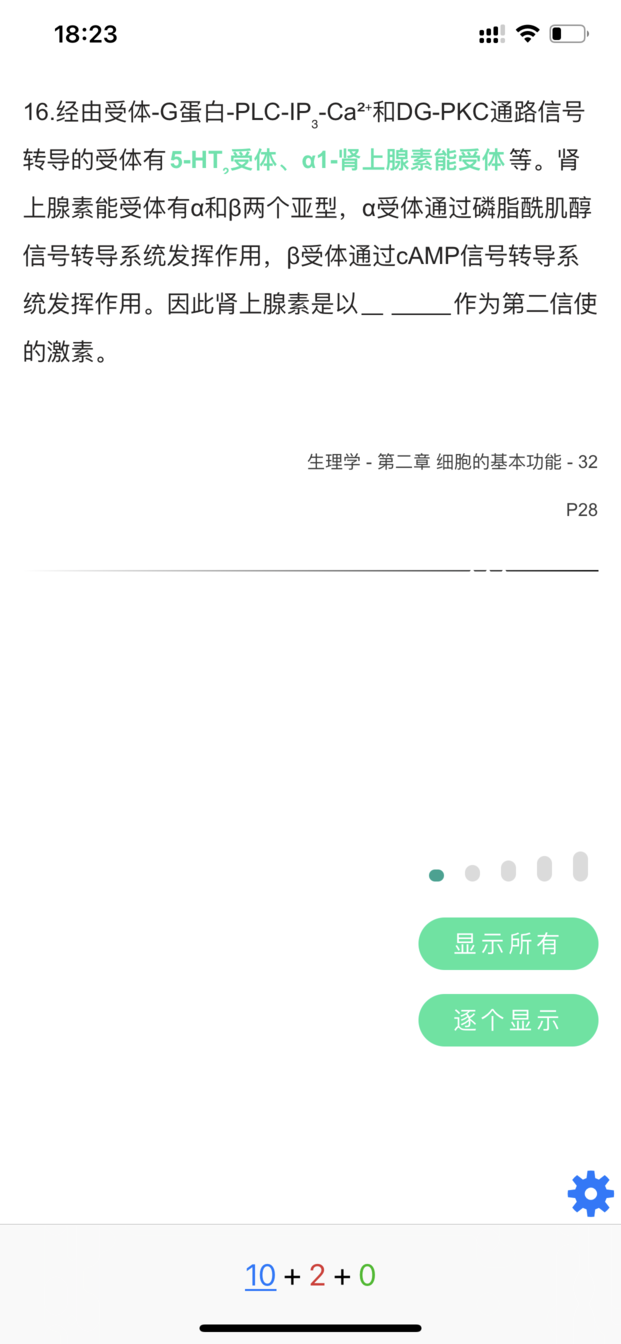Choose the smallest green size indicator dot
Screen dimensions: 621x1344
coord(436,875)
